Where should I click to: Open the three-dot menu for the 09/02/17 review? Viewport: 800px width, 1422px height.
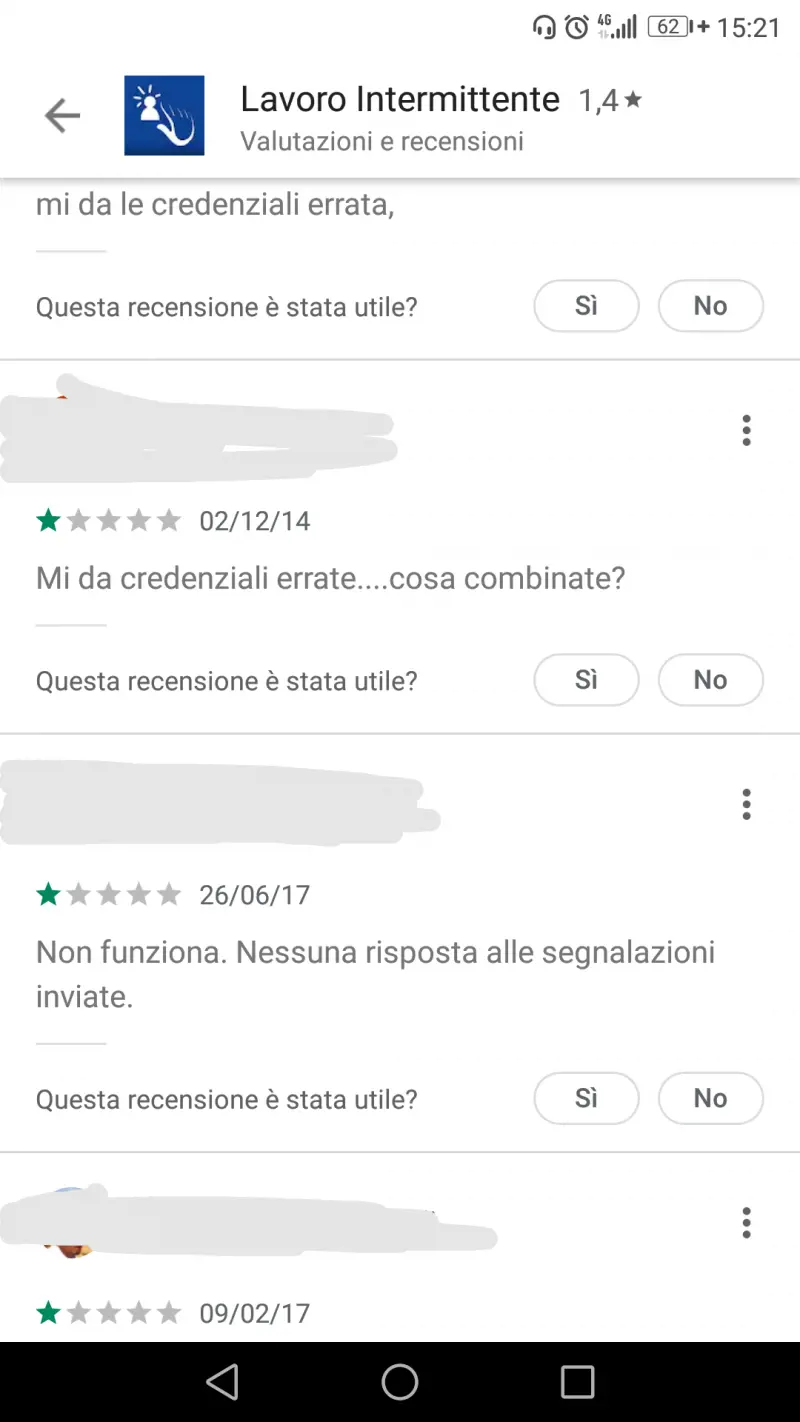pos(746,1222)
